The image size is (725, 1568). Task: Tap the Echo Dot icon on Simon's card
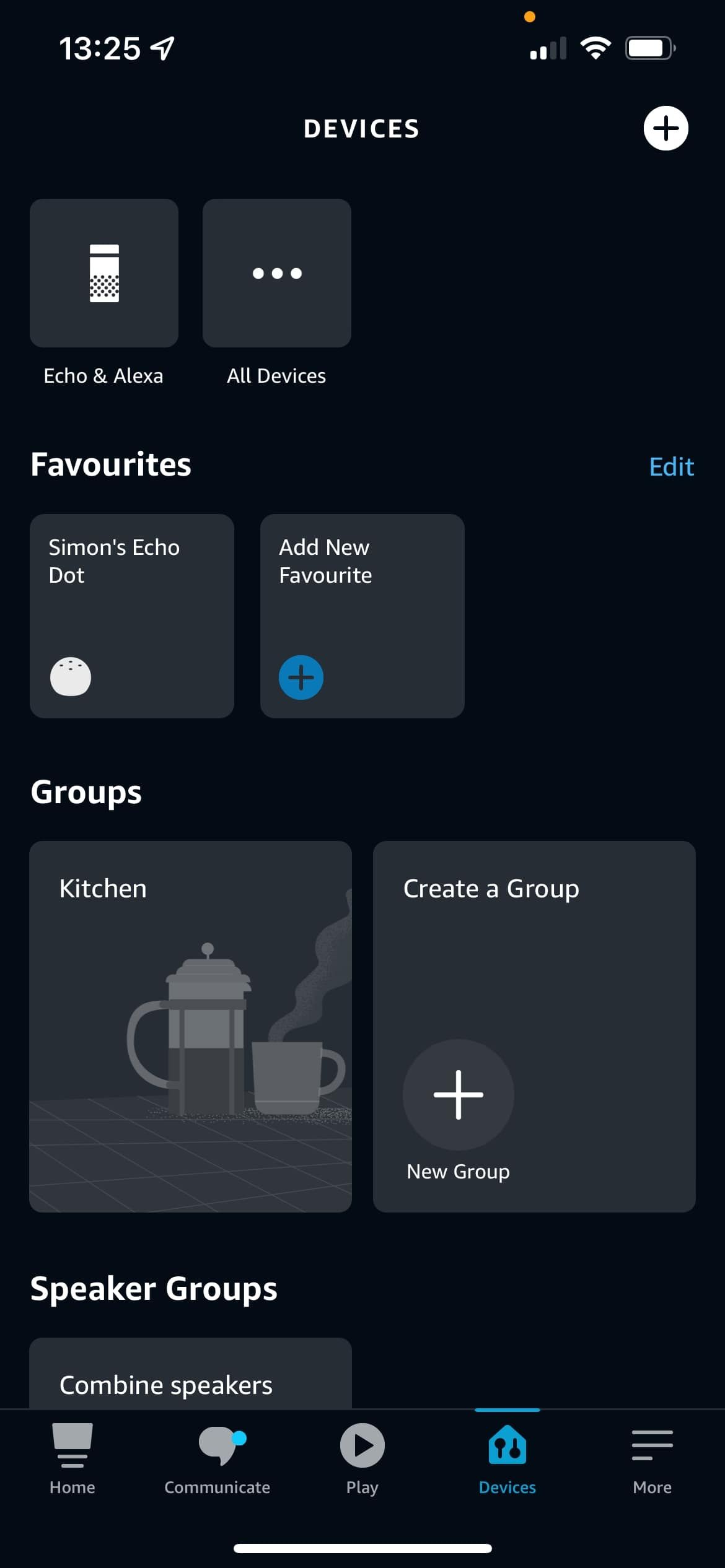71,677
